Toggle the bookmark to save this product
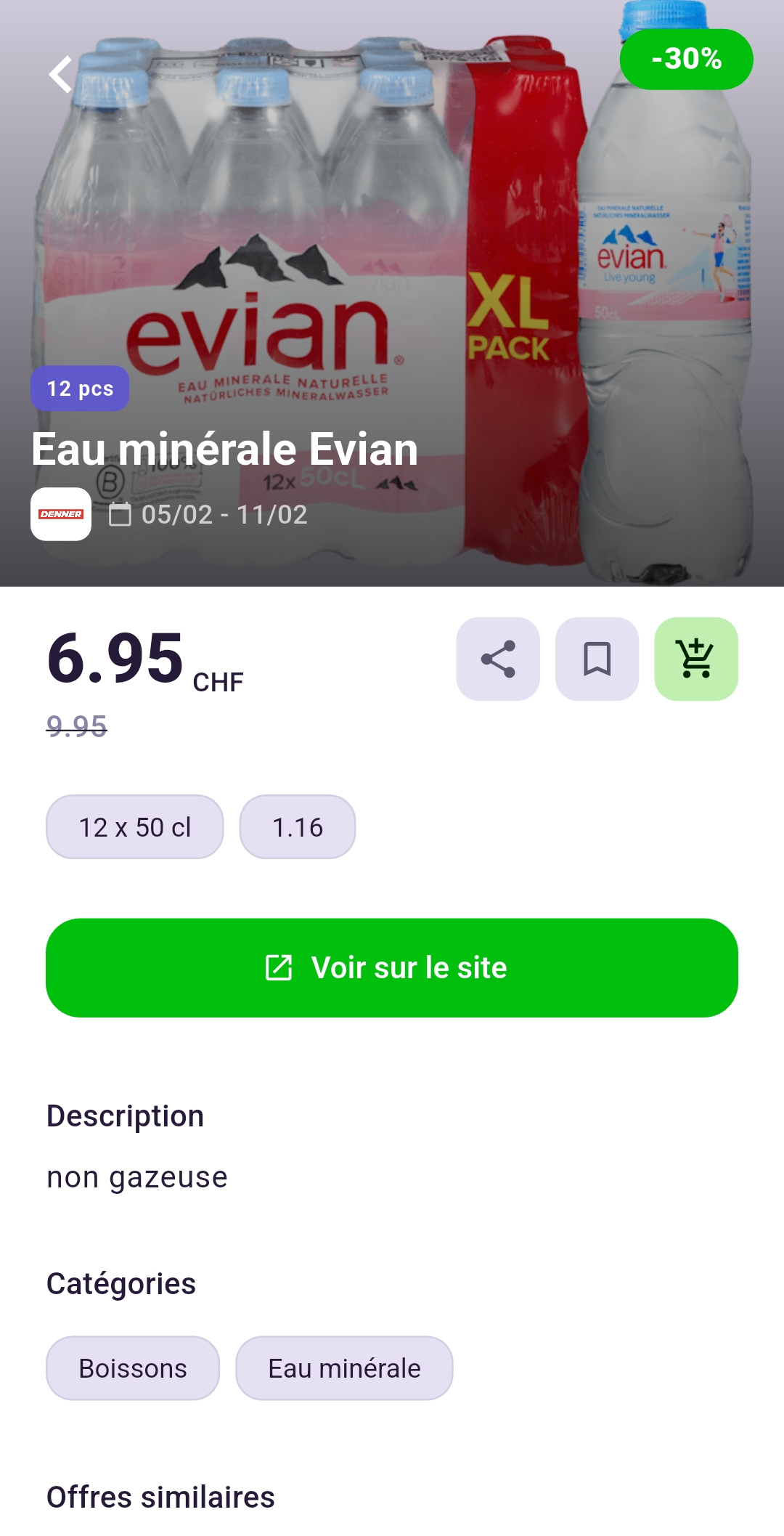The image size is (784, 1536). click(x=597, y=659)
